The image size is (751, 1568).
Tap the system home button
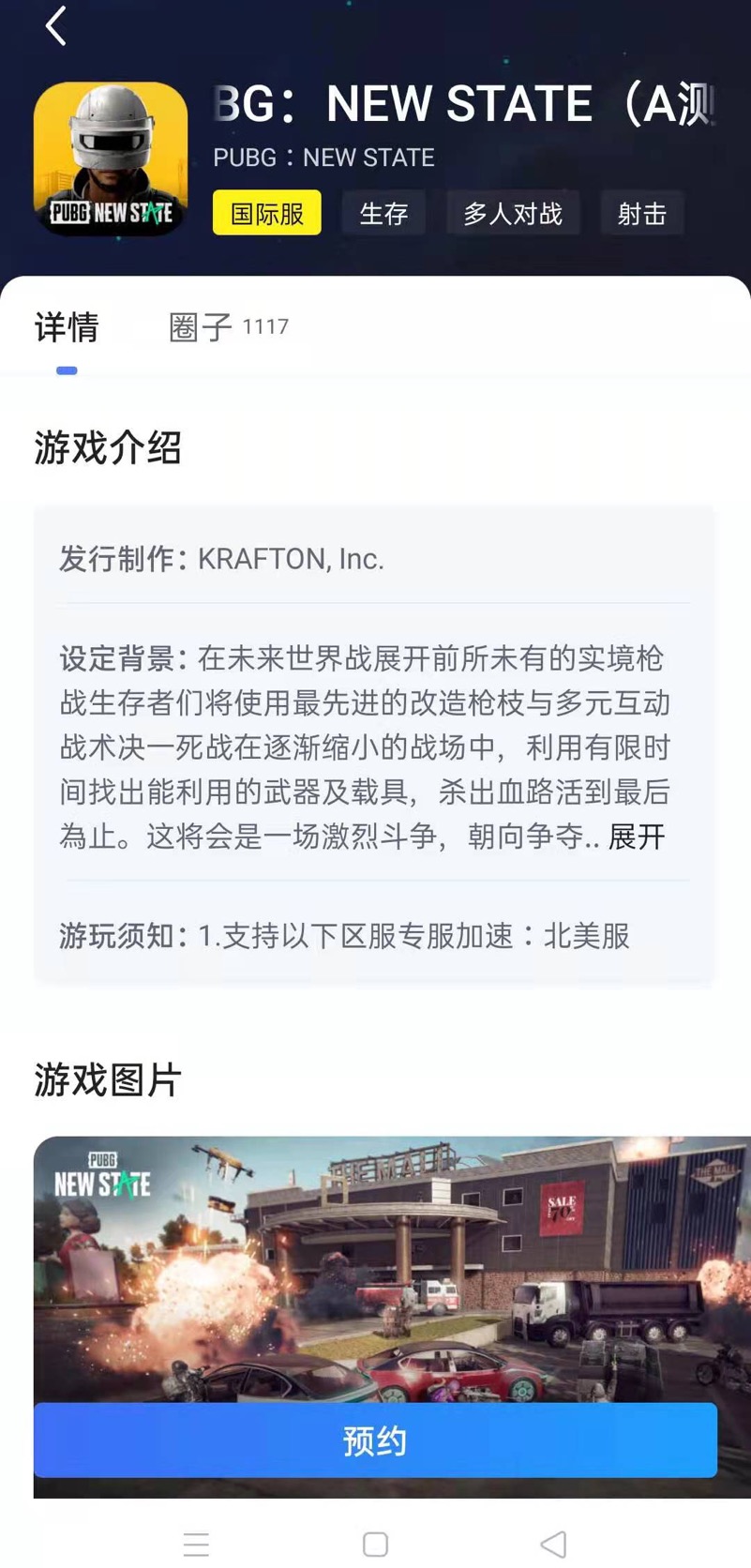tap(375, 1544)
